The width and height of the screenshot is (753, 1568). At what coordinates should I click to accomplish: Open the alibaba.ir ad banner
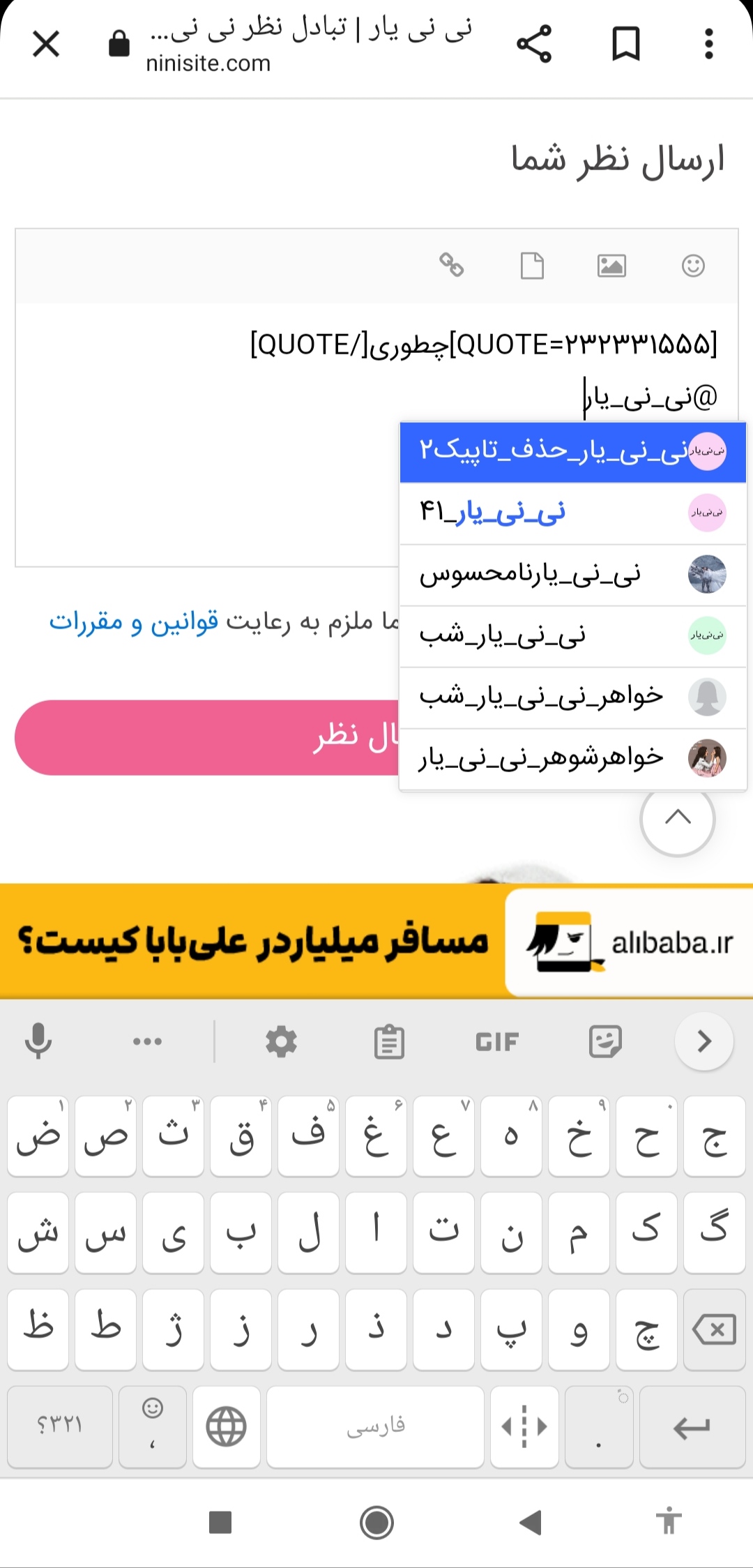coord(376,942)
